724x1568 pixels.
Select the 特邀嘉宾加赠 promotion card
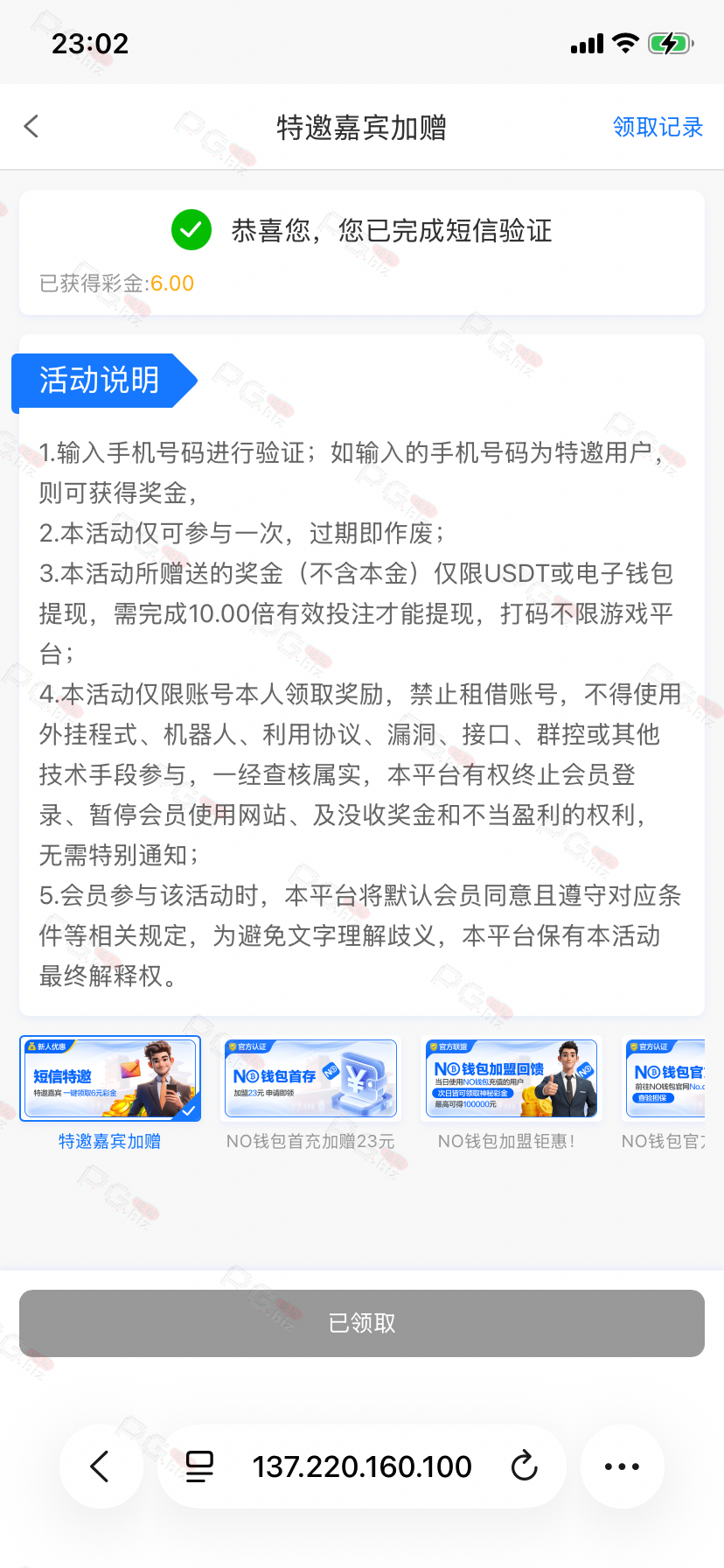110,1094
